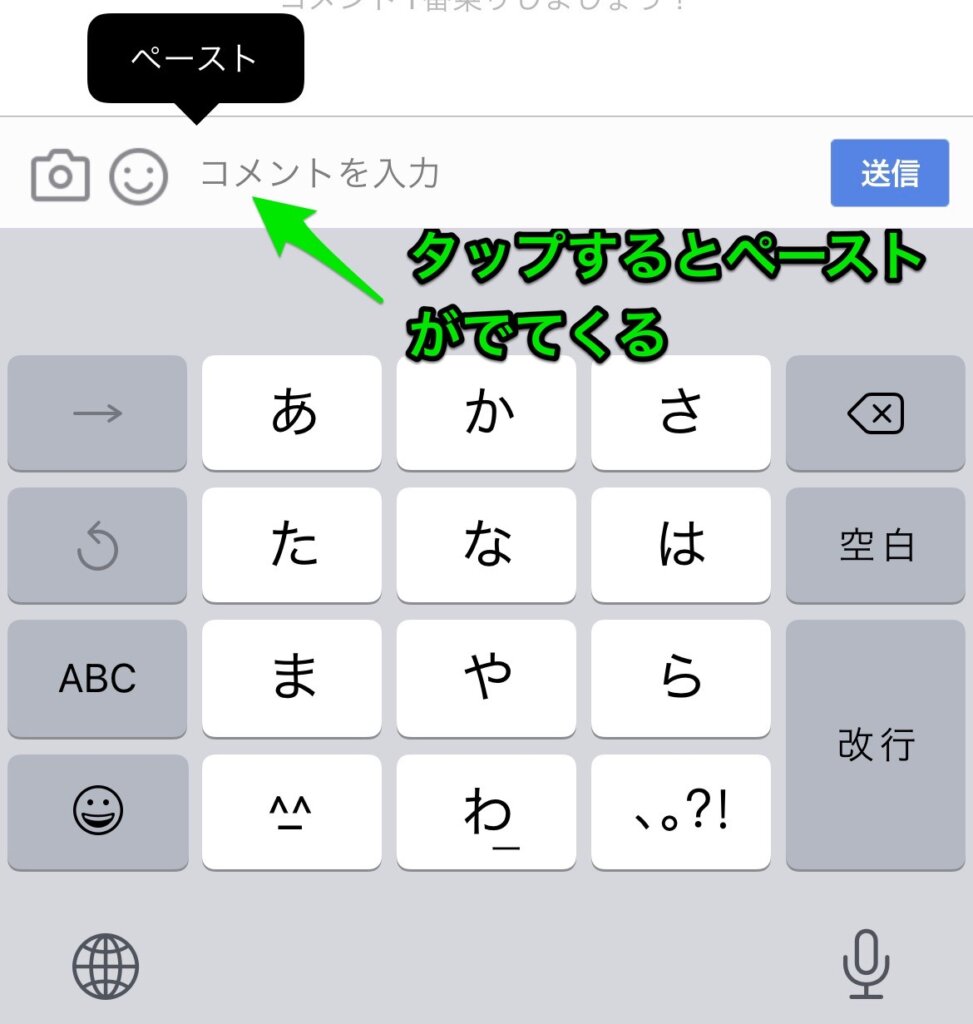Delete a character with backspace key
Image resolution: width=973 pixels, height=1024 pixels.
[x=875, y=413]
